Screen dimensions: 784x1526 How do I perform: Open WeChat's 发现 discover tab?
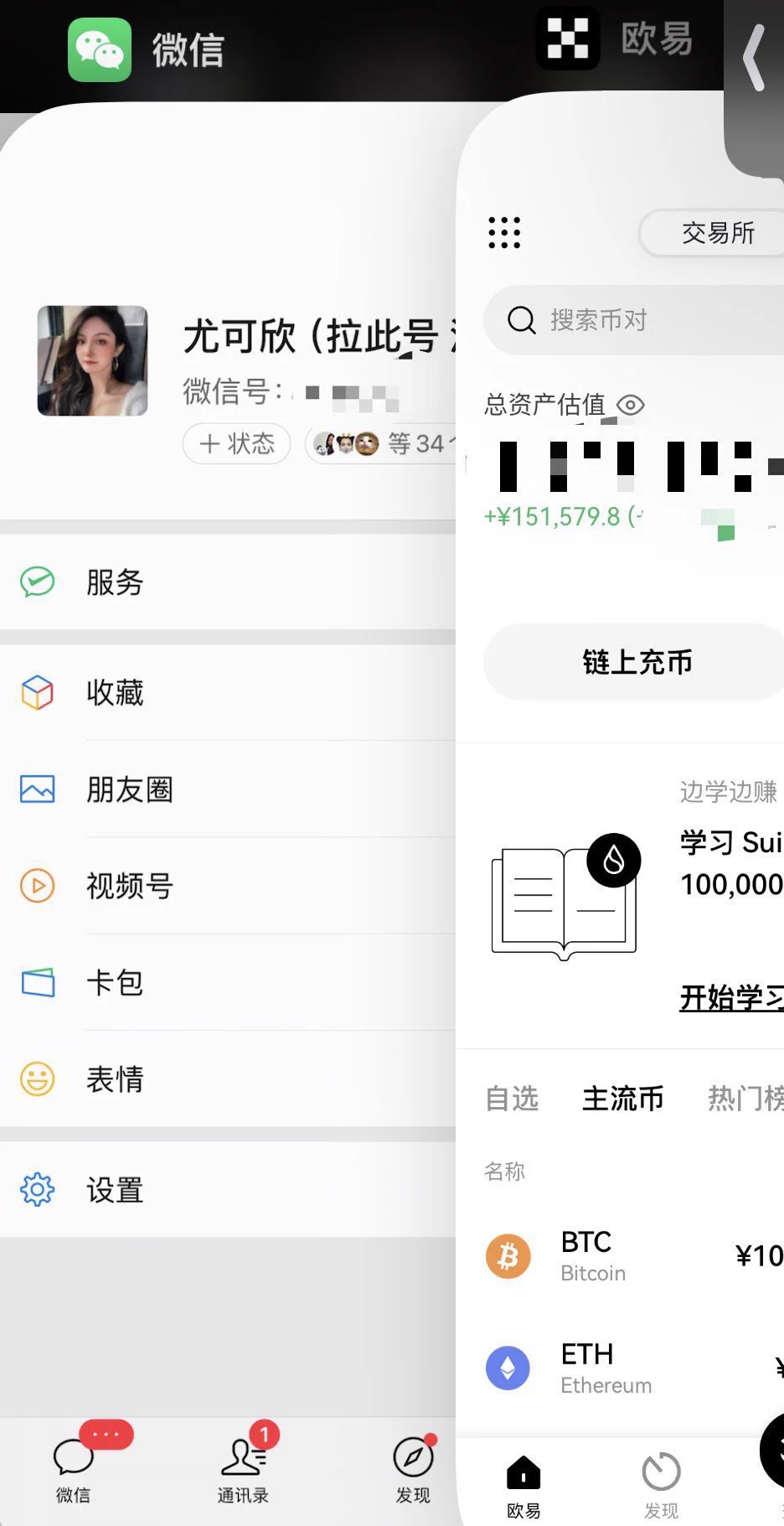coord(413,1468)
